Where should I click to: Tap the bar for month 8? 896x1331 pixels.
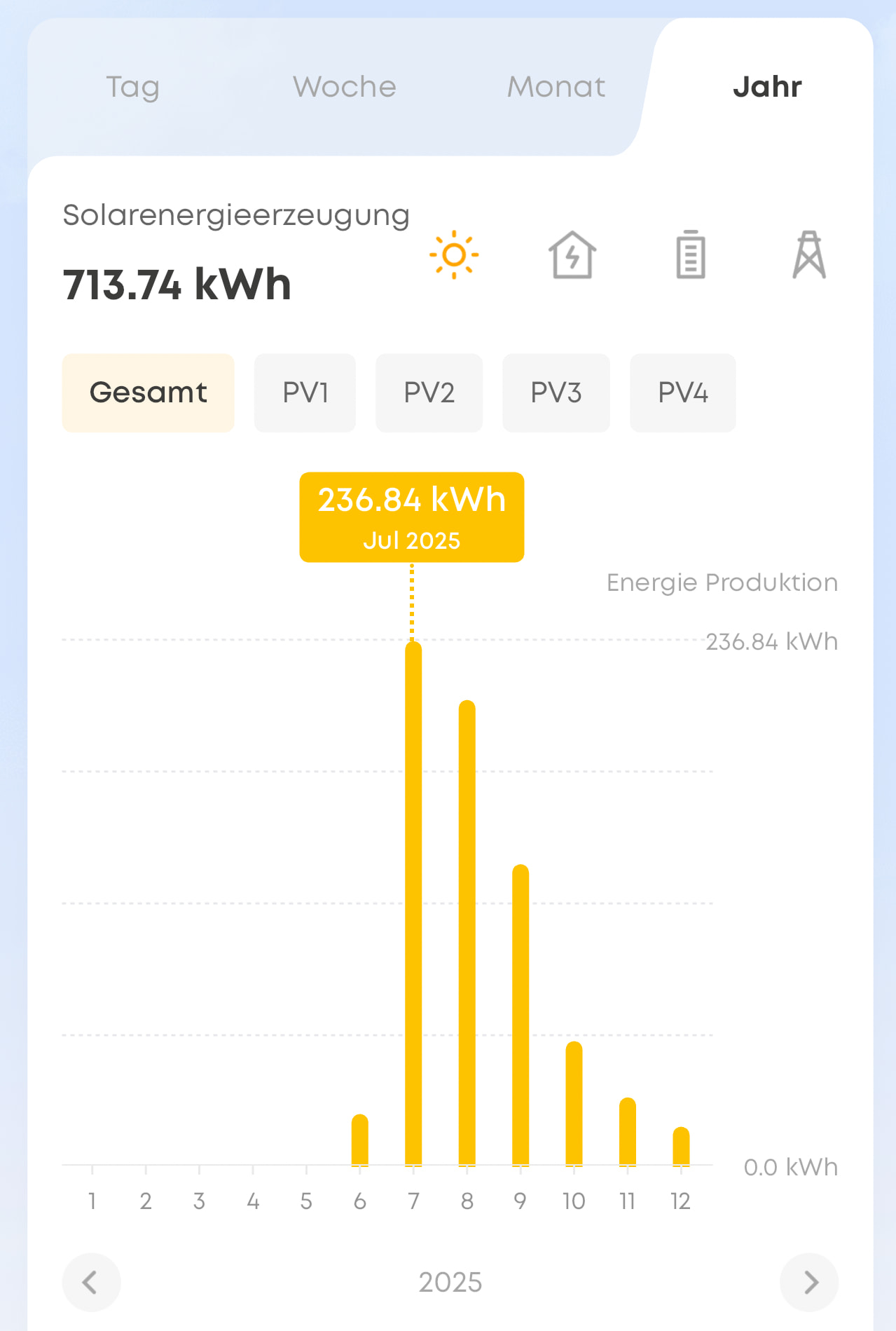(467, 932)
